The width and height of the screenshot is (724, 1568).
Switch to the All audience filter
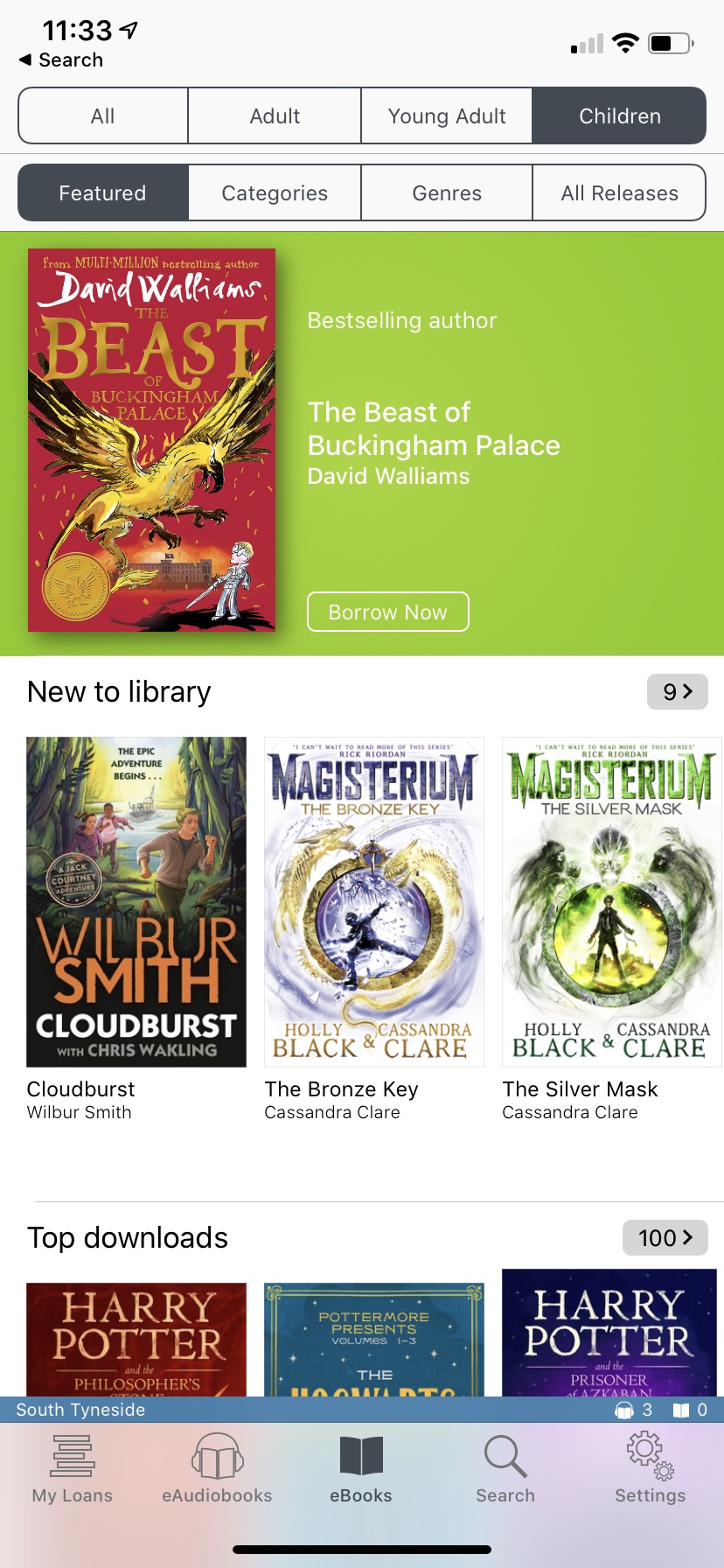click(103, 115)
